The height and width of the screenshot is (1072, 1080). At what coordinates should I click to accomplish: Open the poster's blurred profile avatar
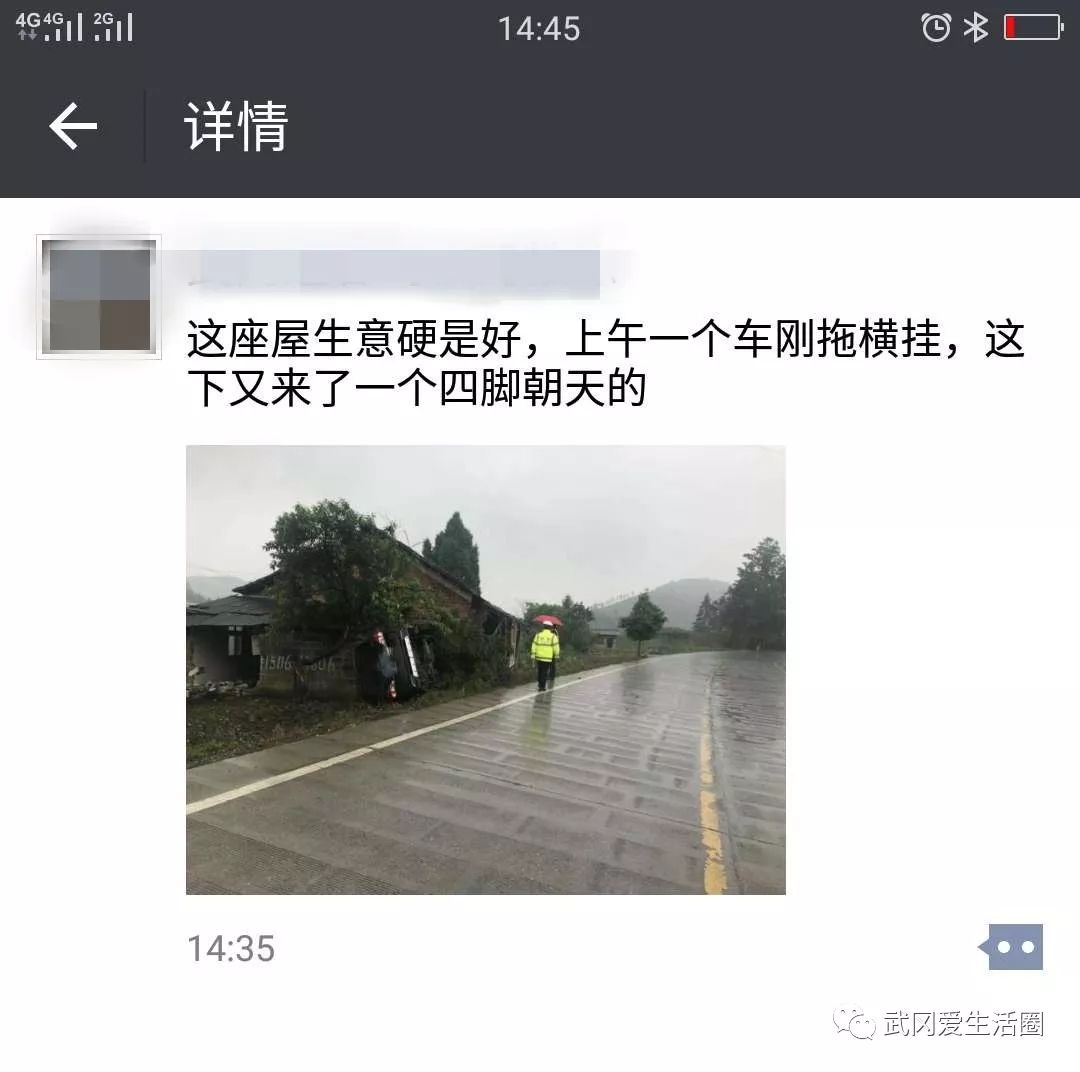pyautogui.click(x=98, y=297)
